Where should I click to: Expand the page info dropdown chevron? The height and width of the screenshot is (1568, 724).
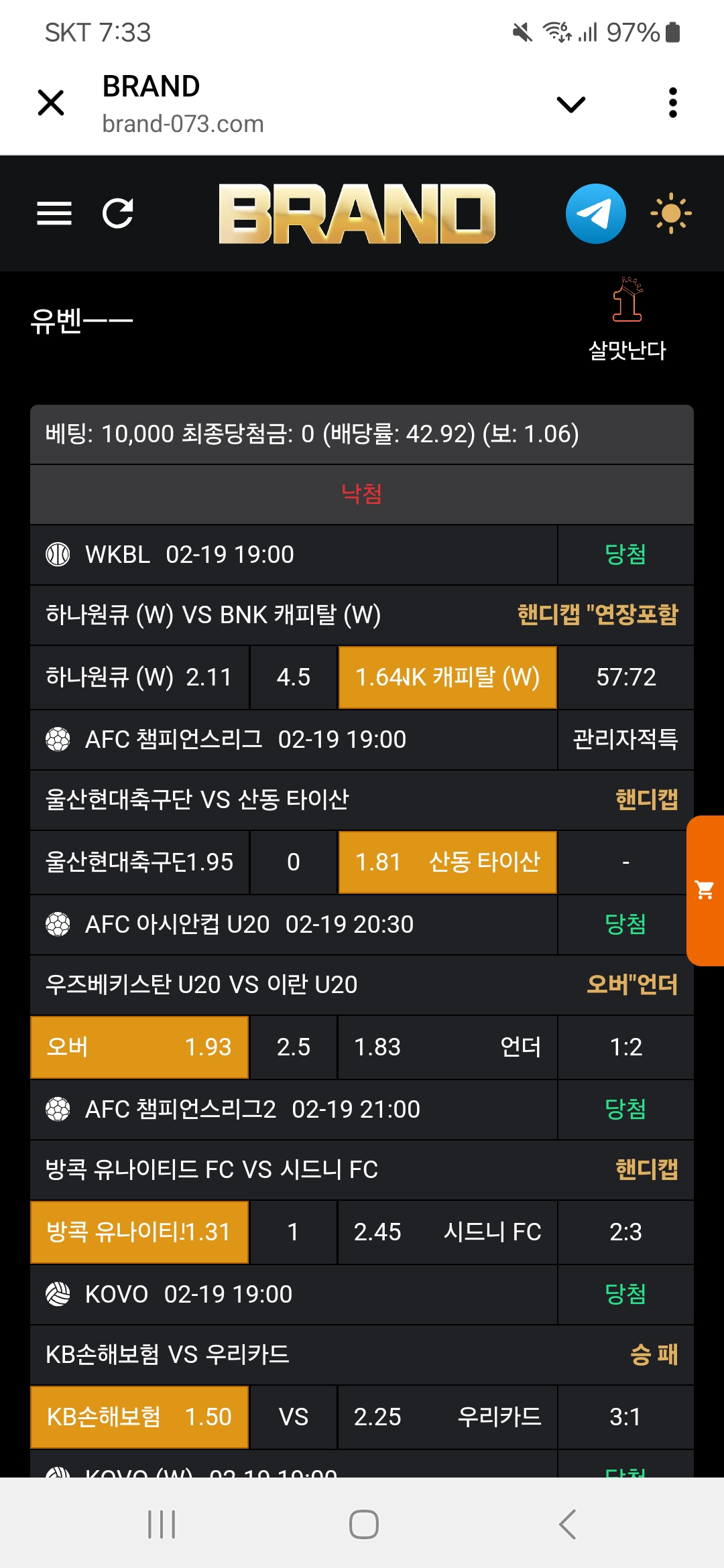click(x=571, y=104)
